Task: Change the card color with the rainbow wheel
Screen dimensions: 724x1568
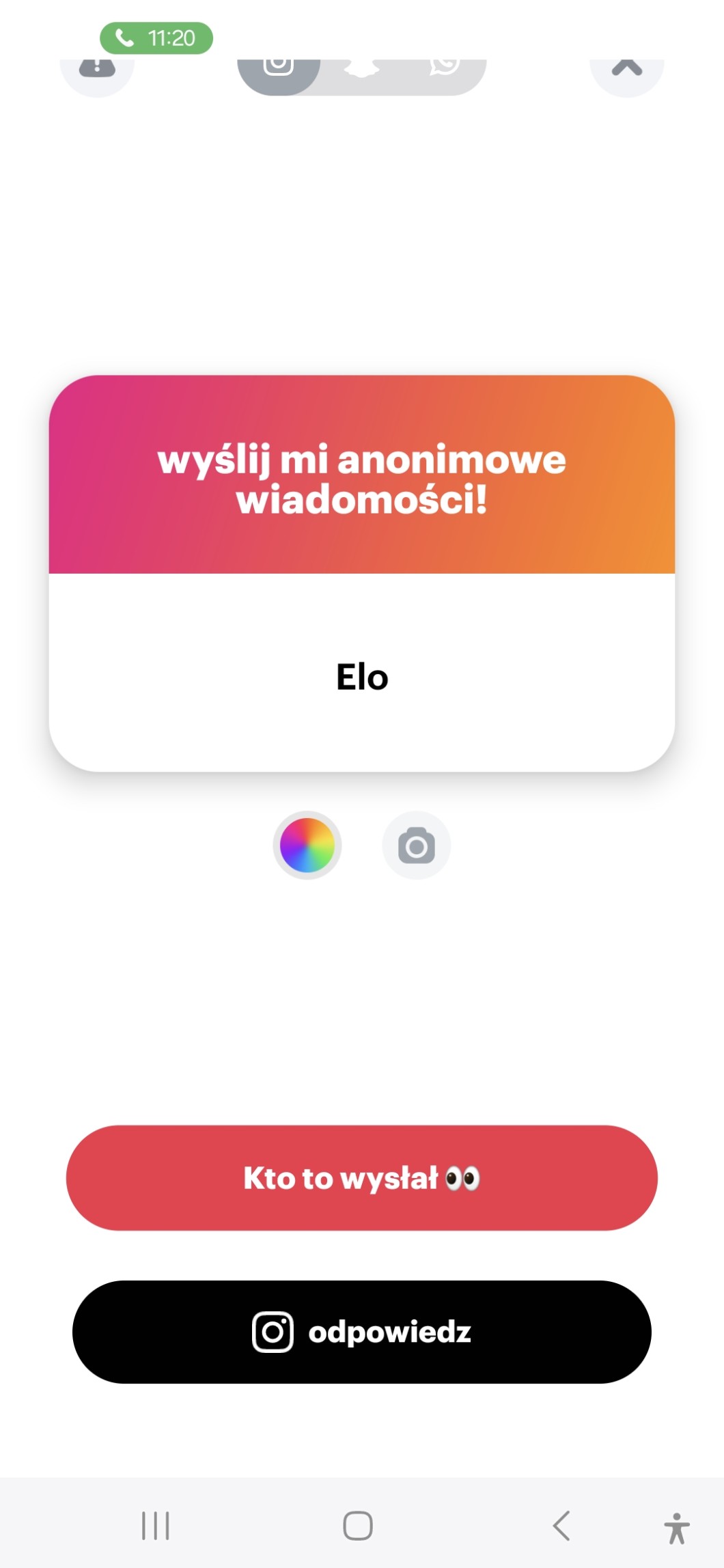Action: [307, 845]
